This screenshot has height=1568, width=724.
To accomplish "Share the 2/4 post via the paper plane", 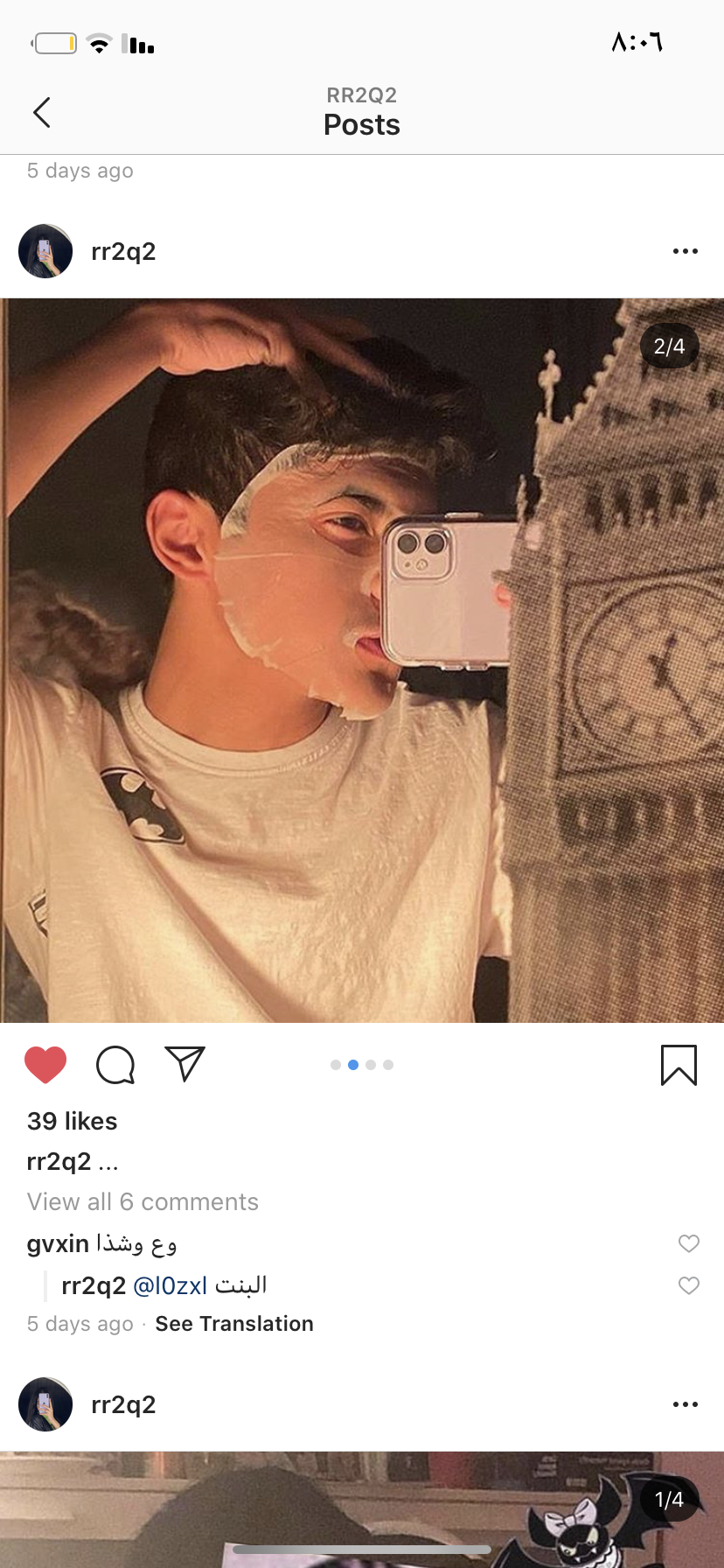I will click(x=184, y=1064).
